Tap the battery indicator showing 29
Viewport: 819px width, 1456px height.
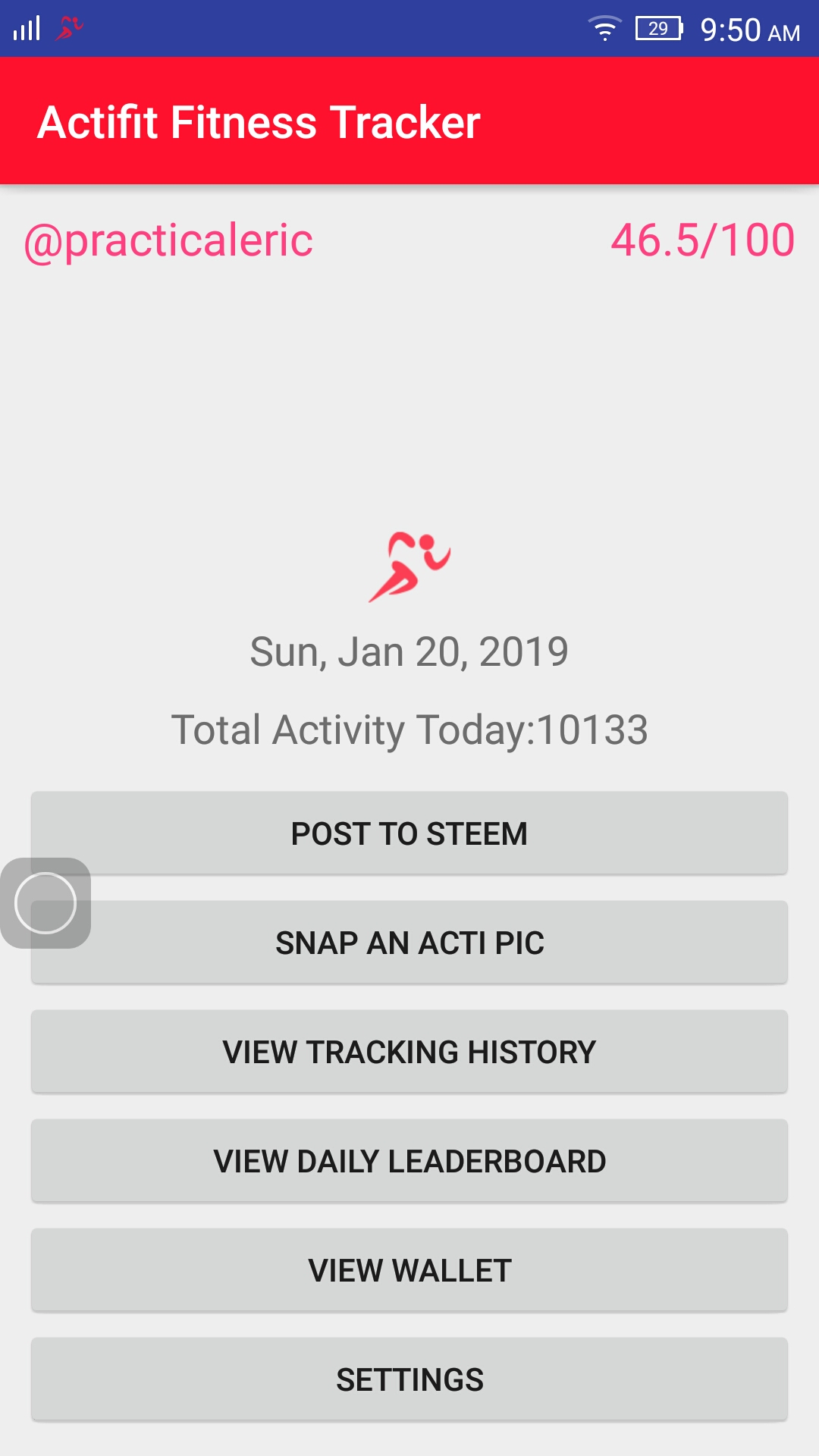tap(657, 29)
